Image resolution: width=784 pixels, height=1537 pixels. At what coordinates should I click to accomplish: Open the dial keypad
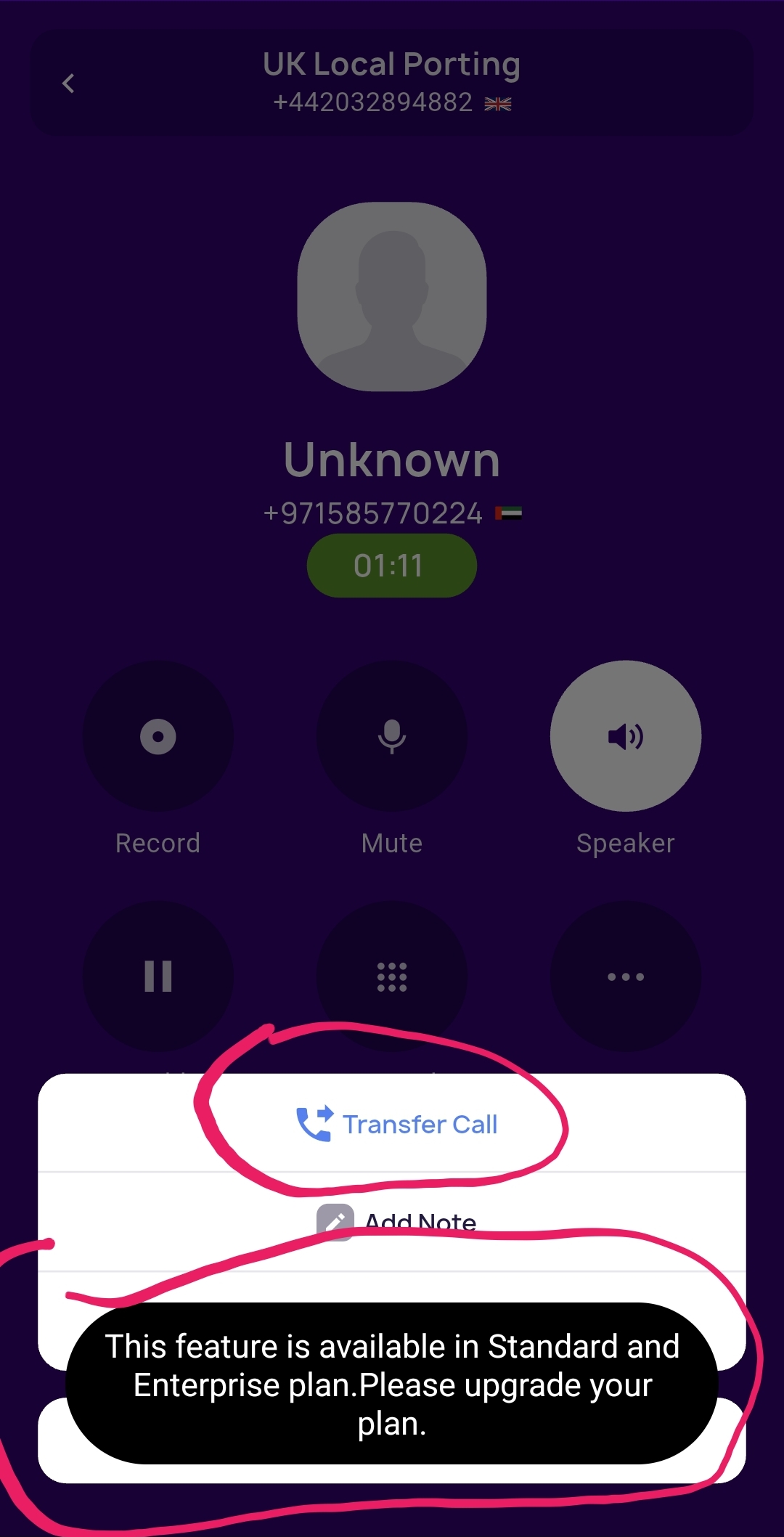click(x=392, y=976)
